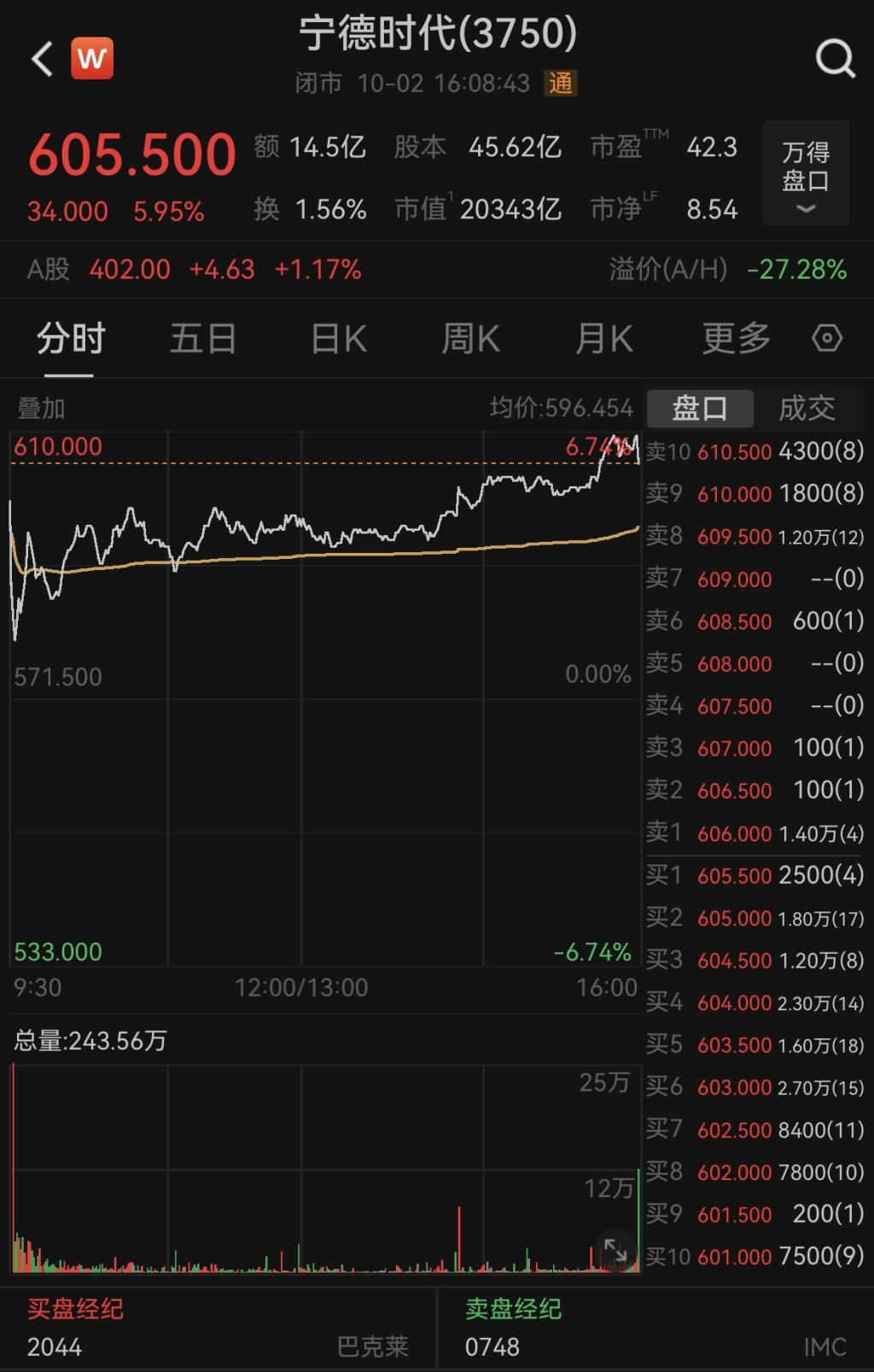Select the 分时 chart tab

(x=69, y=339)
